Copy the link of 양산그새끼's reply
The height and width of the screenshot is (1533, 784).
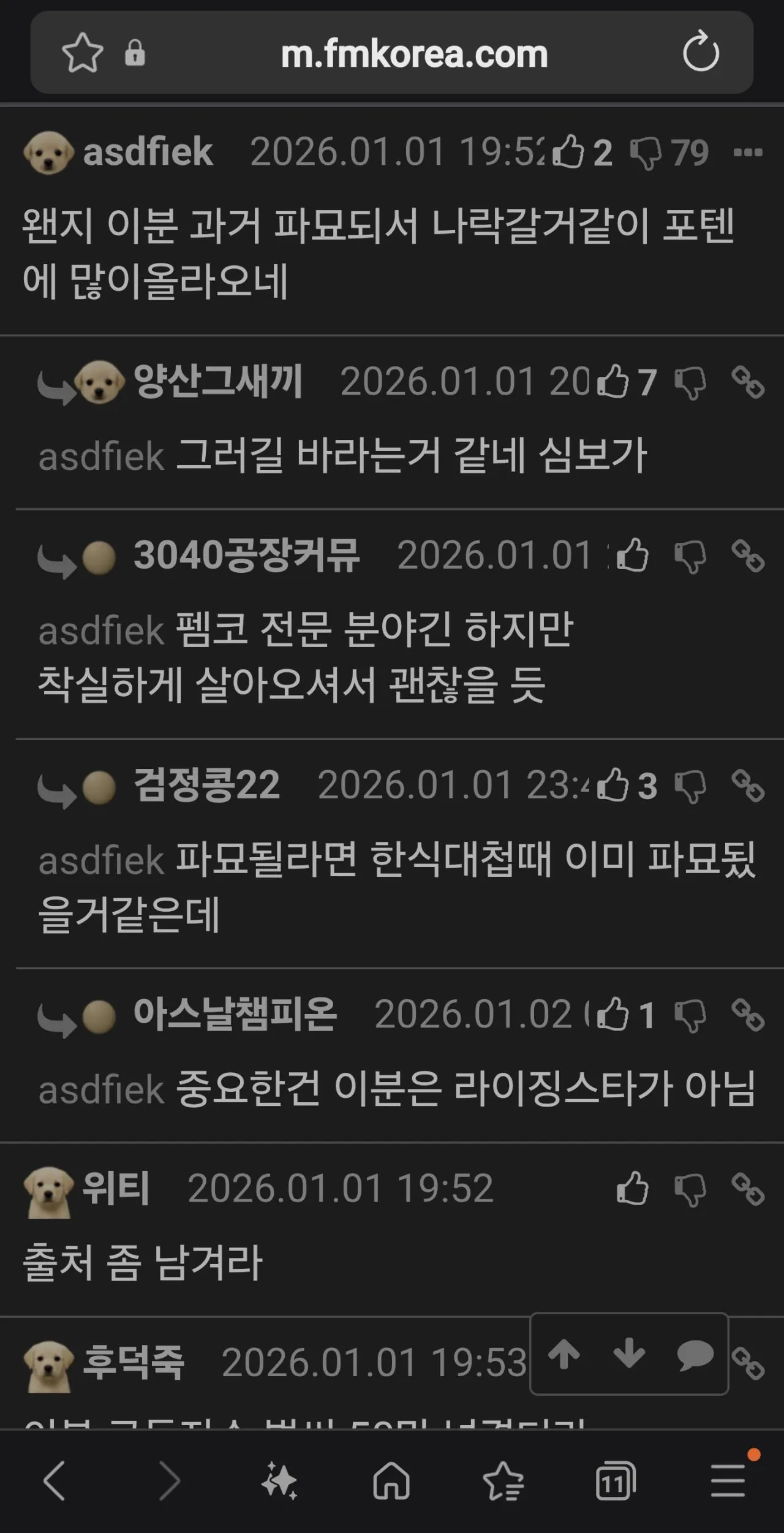pos(748,382)
